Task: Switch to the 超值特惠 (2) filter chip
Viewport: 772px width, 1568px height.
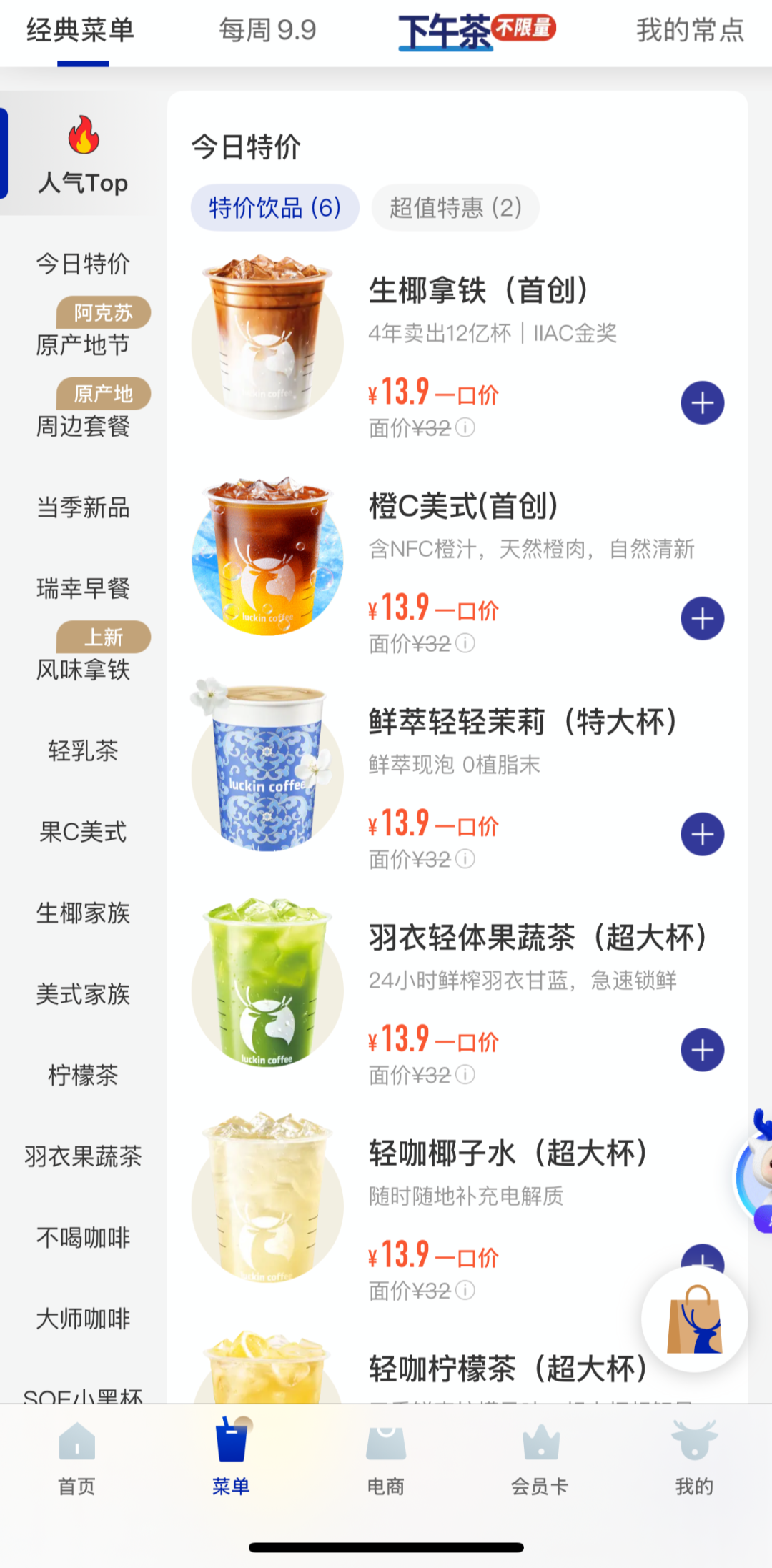Action: tap(455, 207)
